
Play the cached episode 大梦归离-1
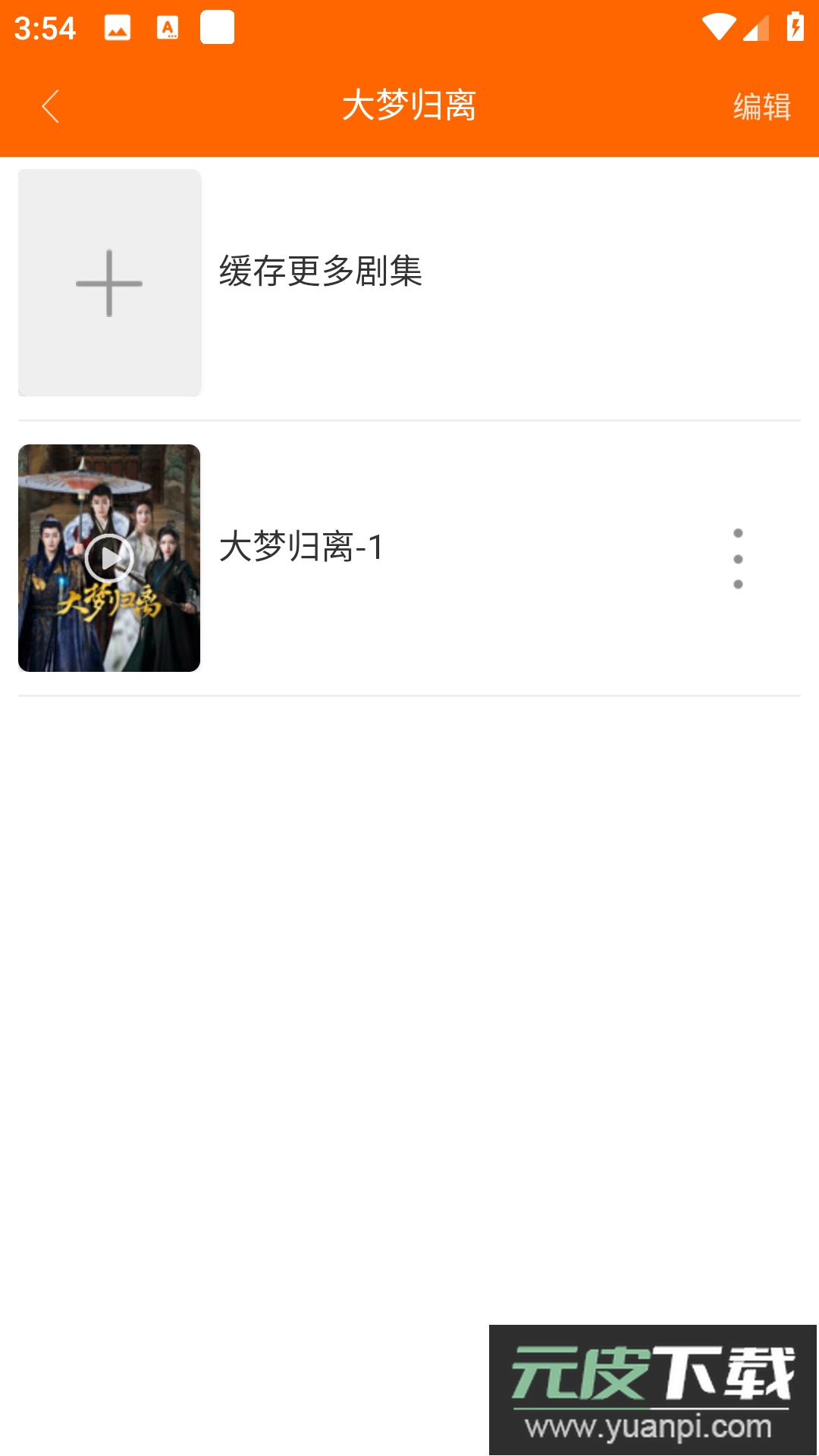109,558
